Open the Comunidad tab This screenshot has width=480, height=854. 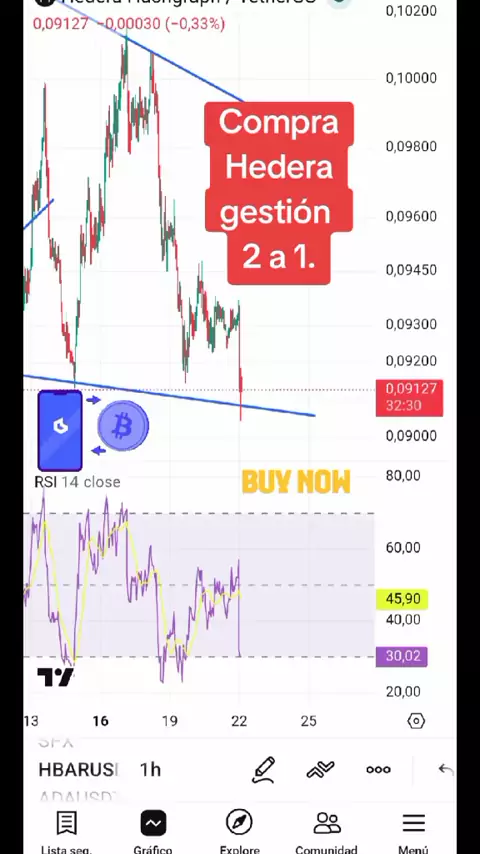(x=326, y=832)
